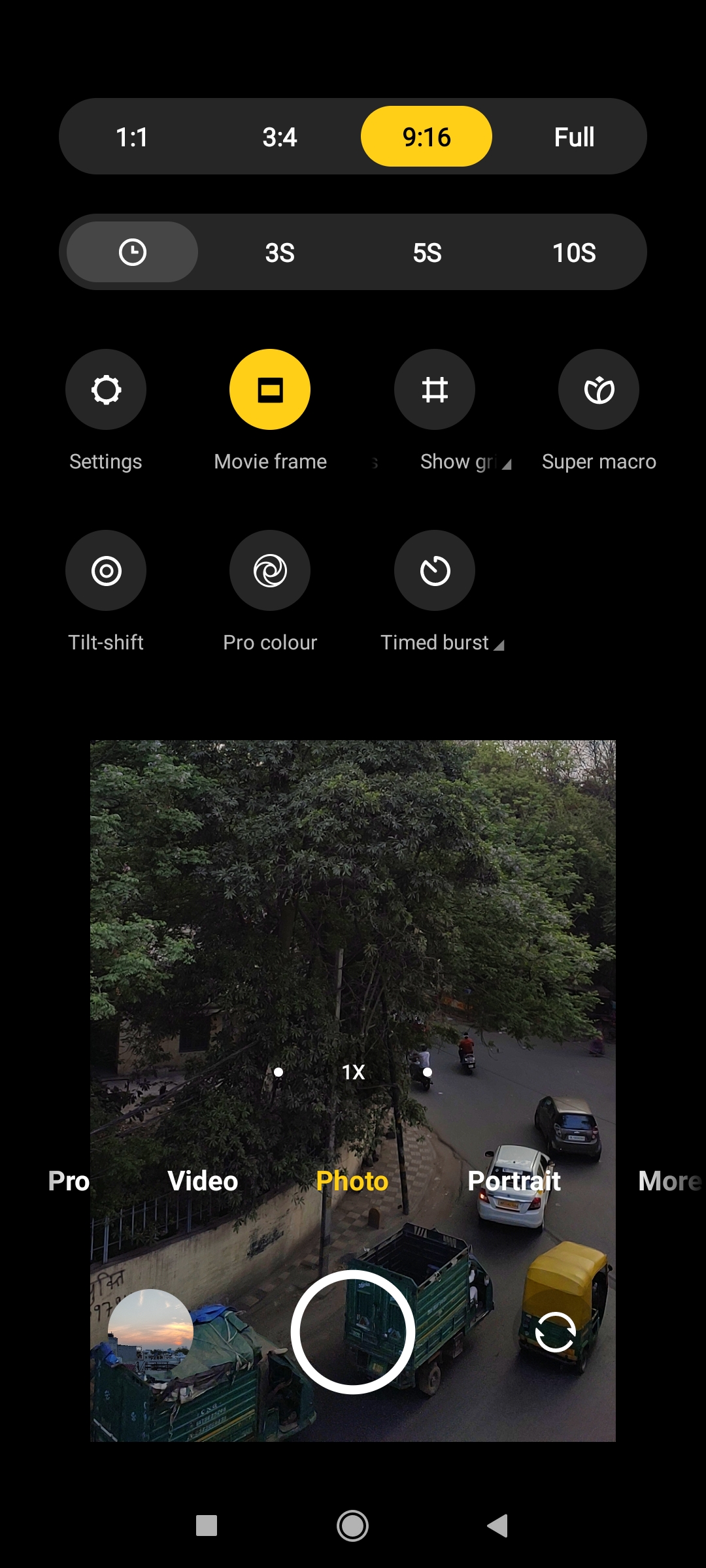Viewport: 706px width, 1568px height.
Task: Enable Pro colour
Action: [270, 571]
